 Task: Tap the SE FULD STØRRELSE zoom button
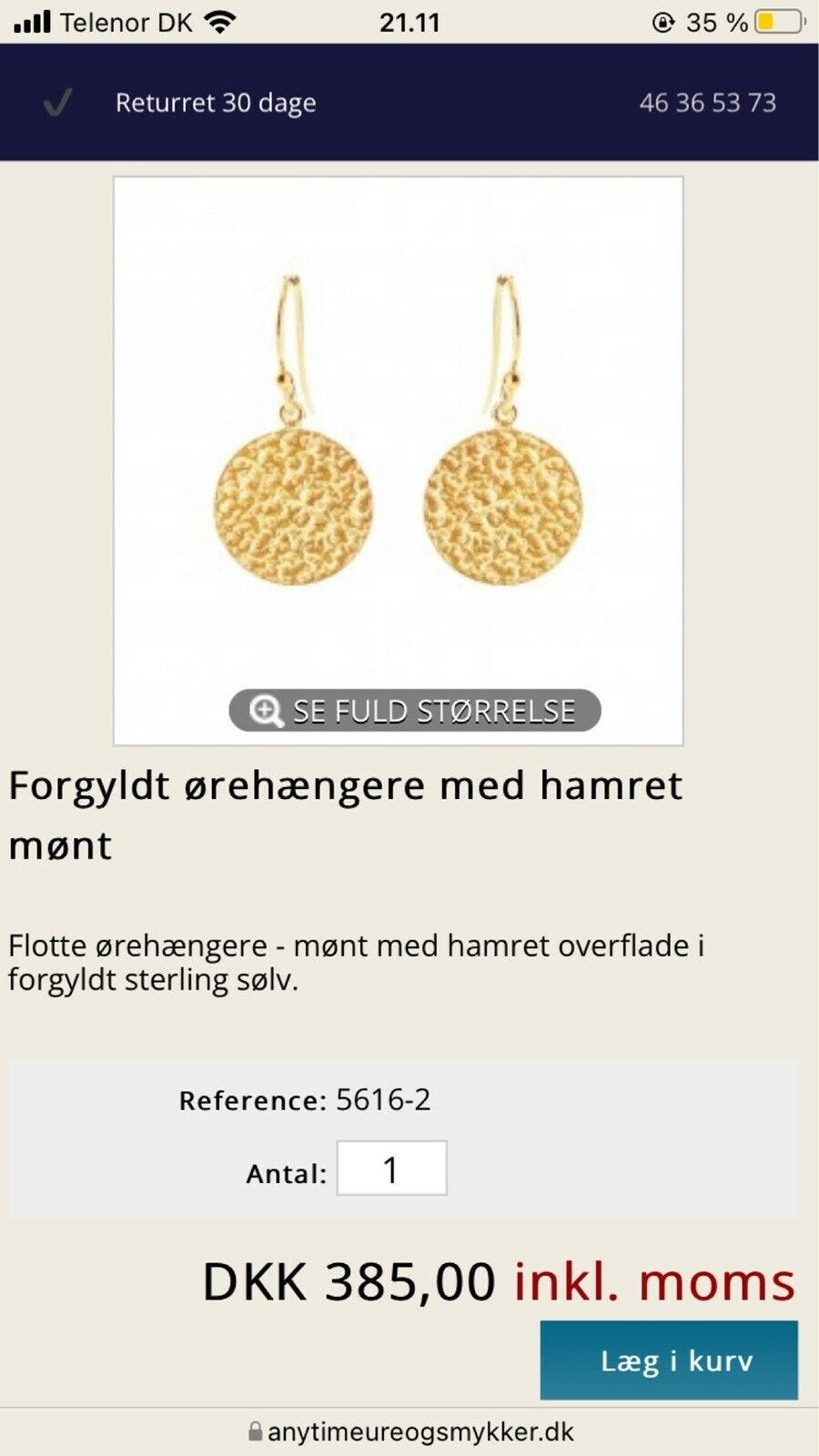pyautogui.click(x=414, y=710)
